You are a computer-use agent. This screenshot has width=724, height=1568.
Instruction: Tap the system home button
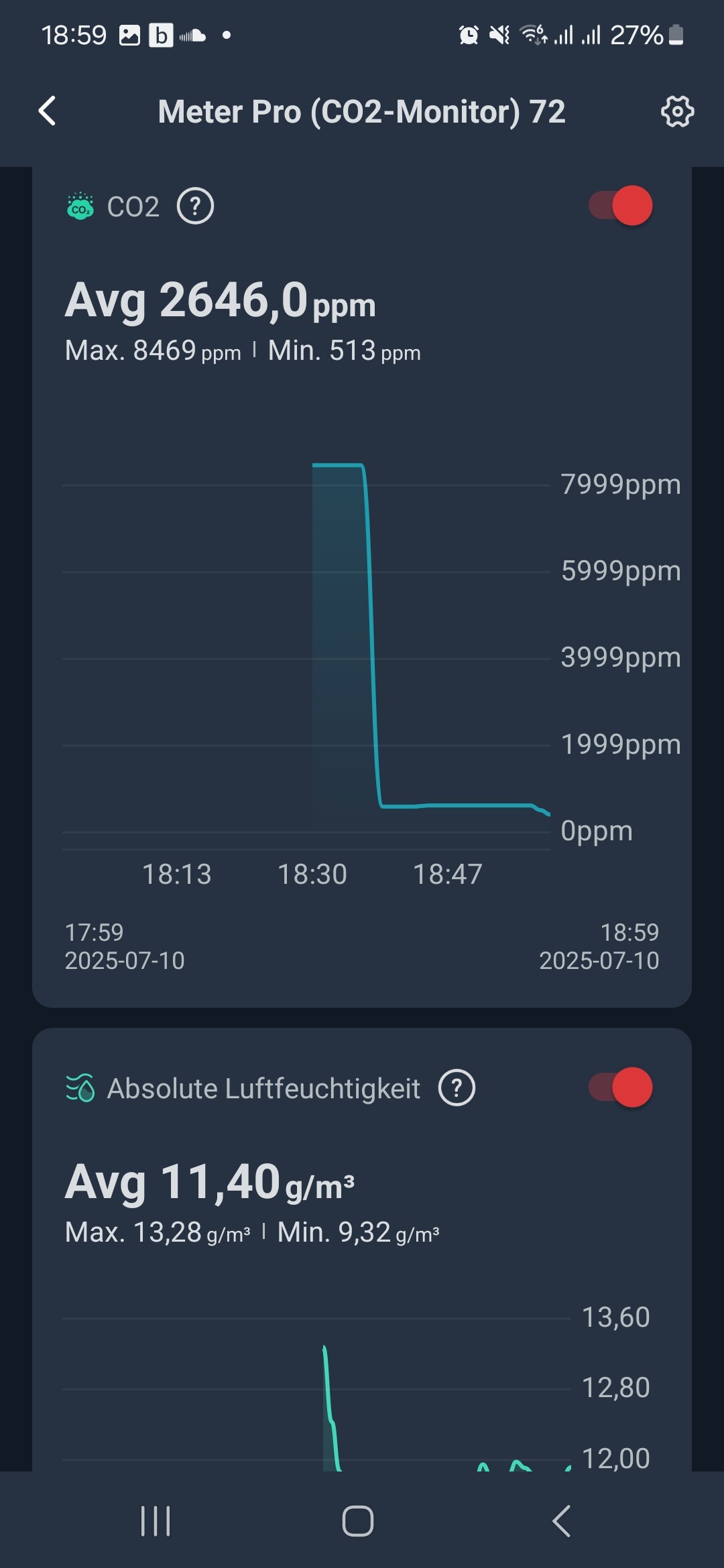[x=358, y=1520]
